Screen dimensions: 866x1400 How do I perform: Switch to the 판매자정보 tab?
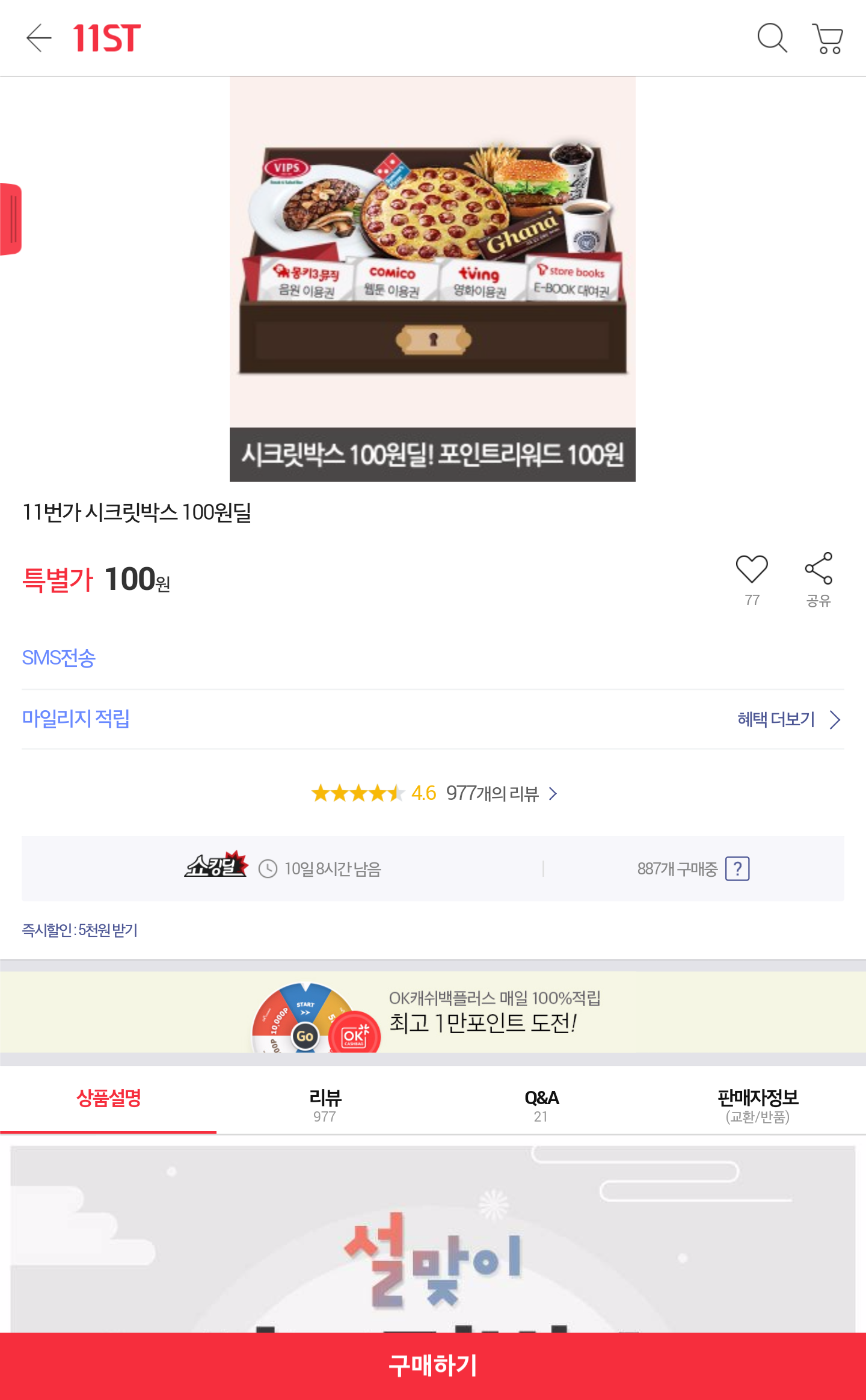(x=758, y=1105)
